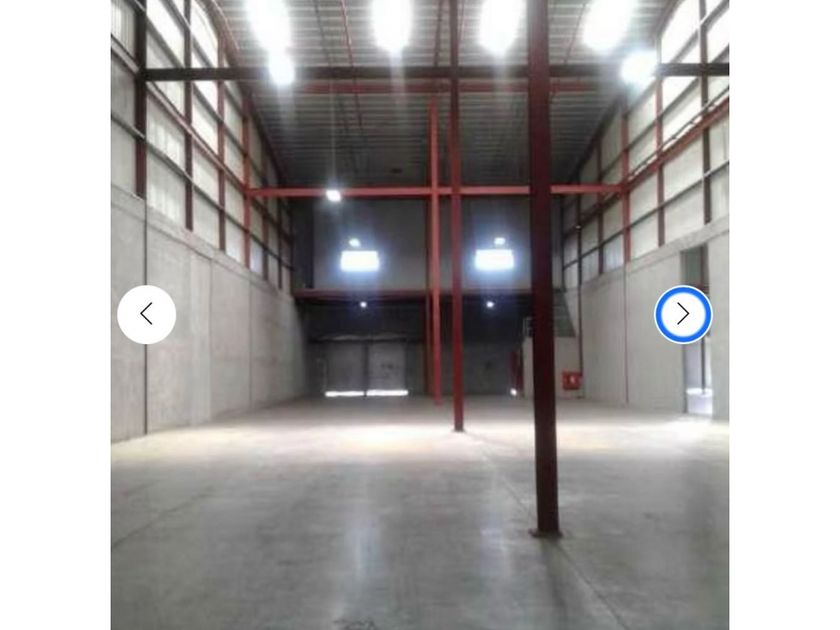Show the next warehouse photo

point(683,315)
